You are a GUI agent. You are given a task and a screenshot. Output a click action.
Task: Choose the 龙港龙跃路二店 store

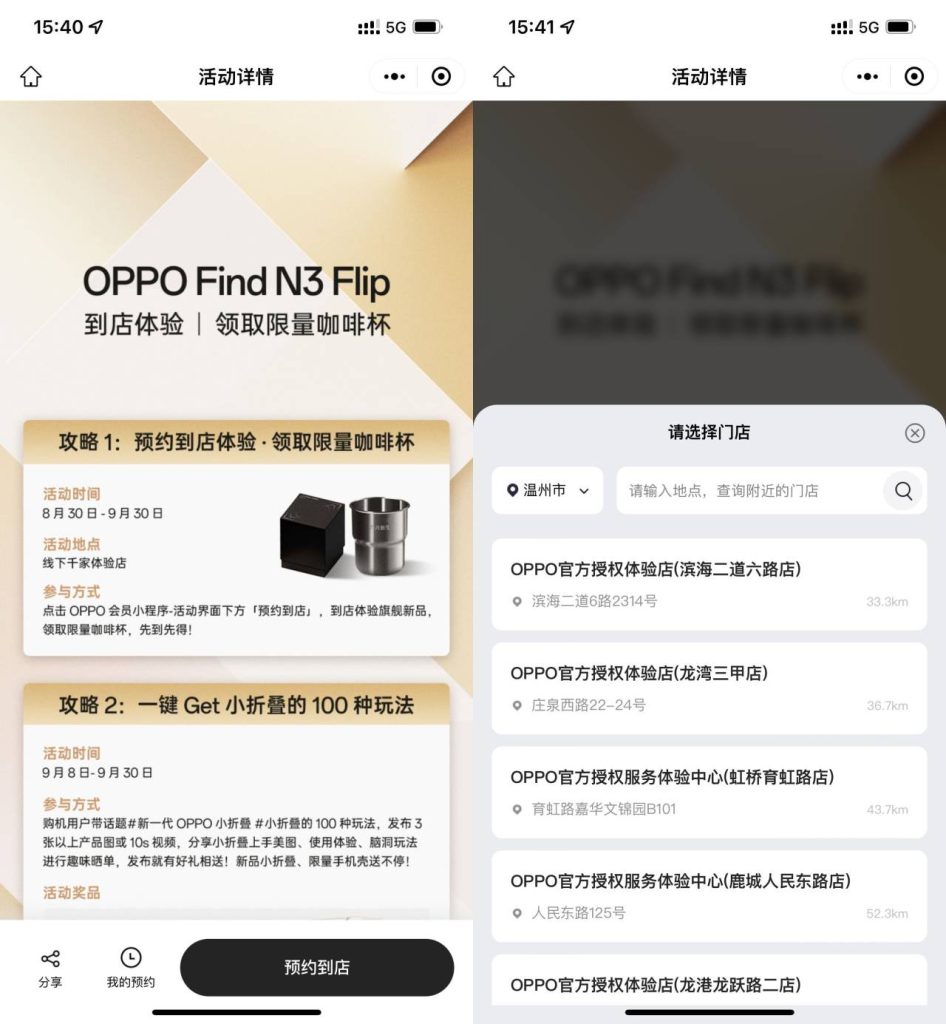coord(709,985)
